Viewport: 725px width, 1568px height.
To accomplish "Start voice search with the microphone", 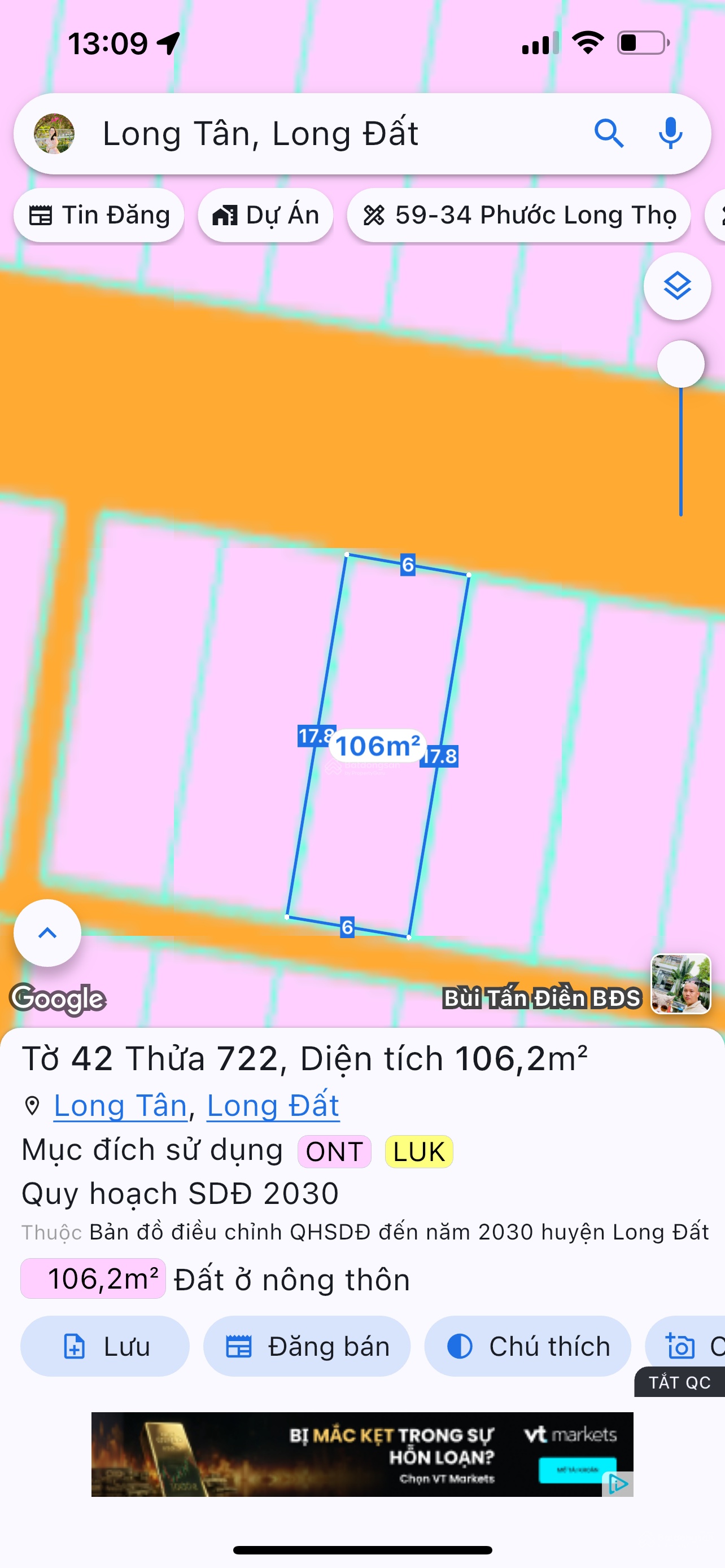I will [x=670, y=133].
